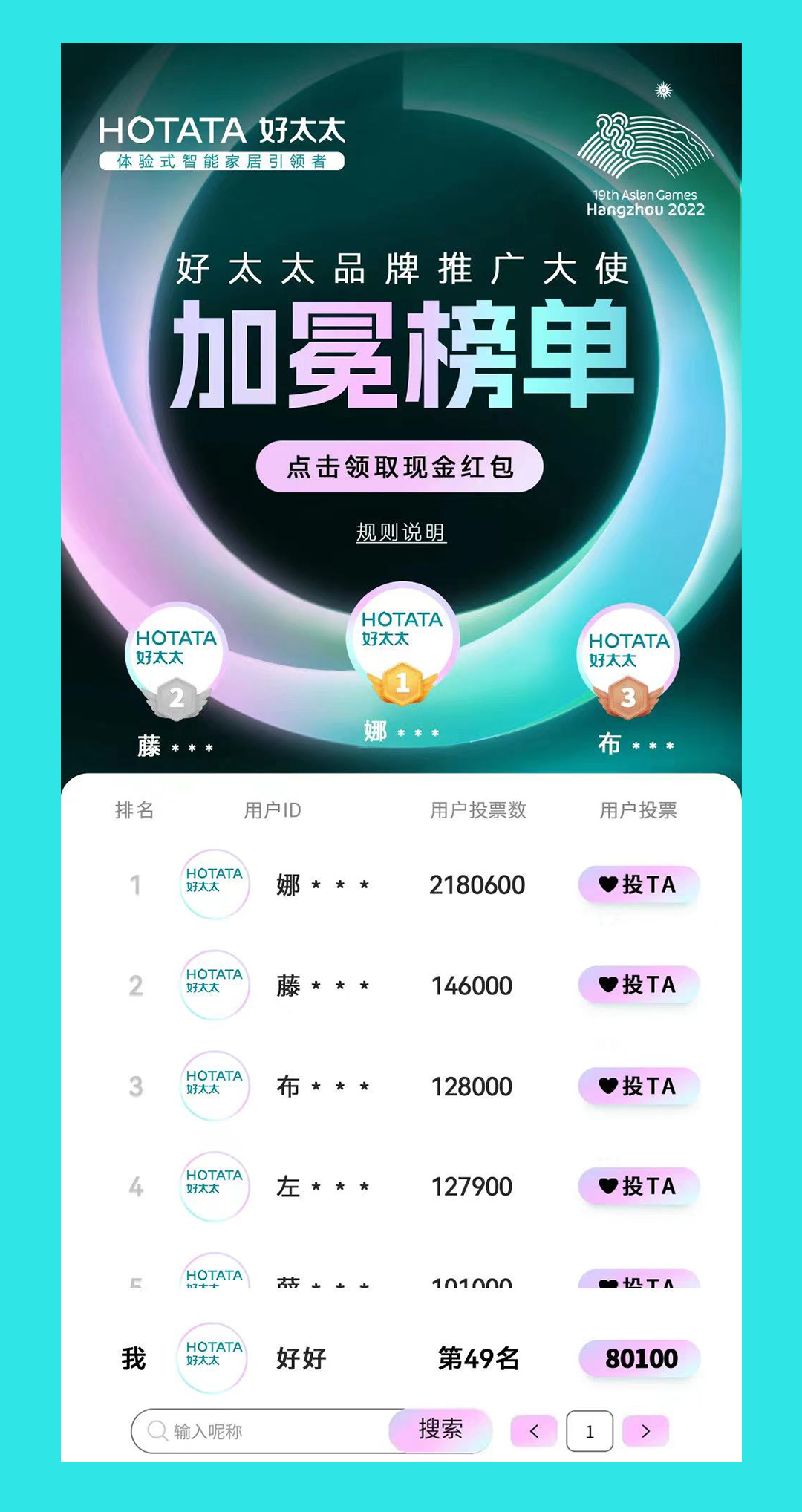The width and height of the screenshot is (802, 1512).
Task: Open the 规则说明 rules link
Action: point(401,532)
